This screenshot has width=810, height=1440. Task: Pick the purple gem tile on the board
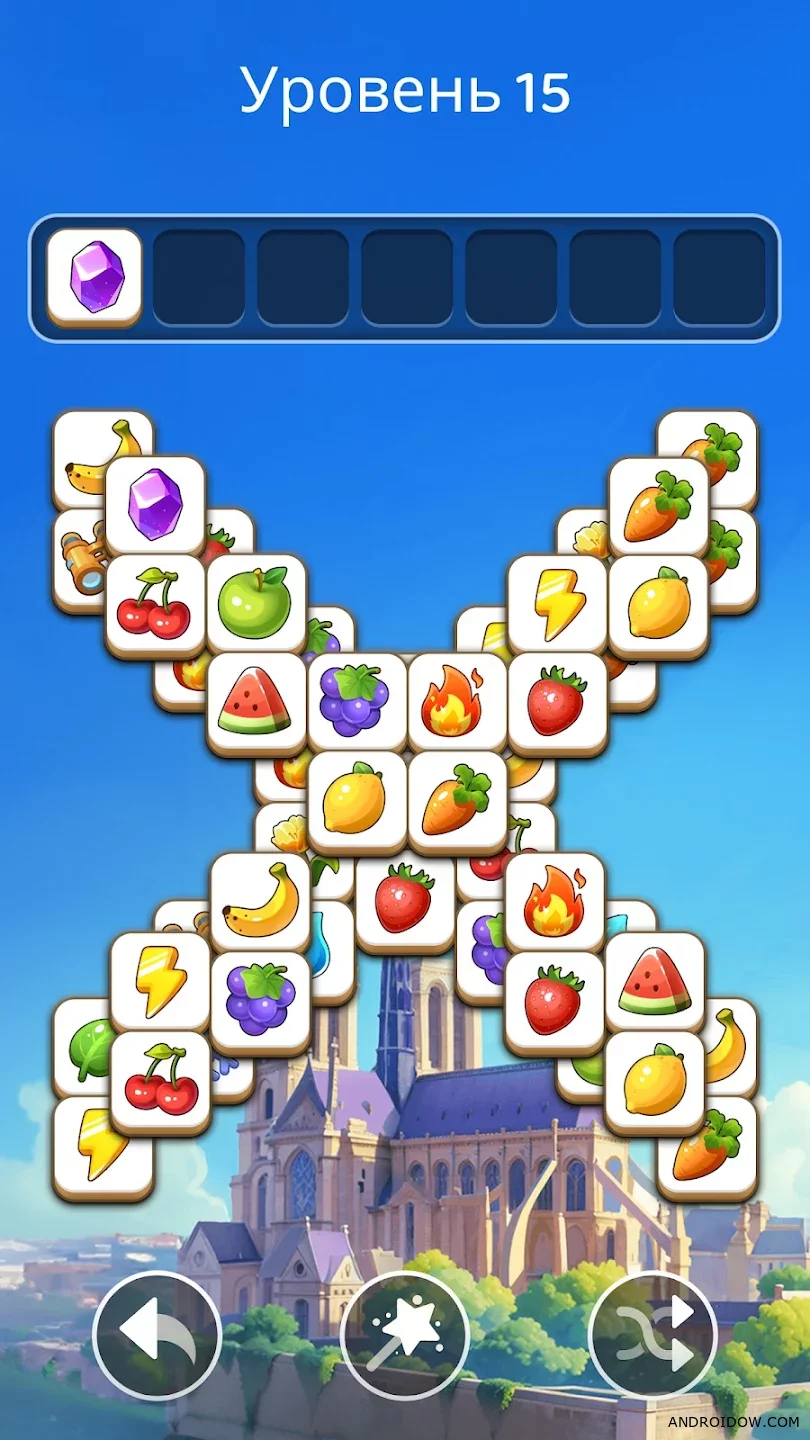pos(155,504)
